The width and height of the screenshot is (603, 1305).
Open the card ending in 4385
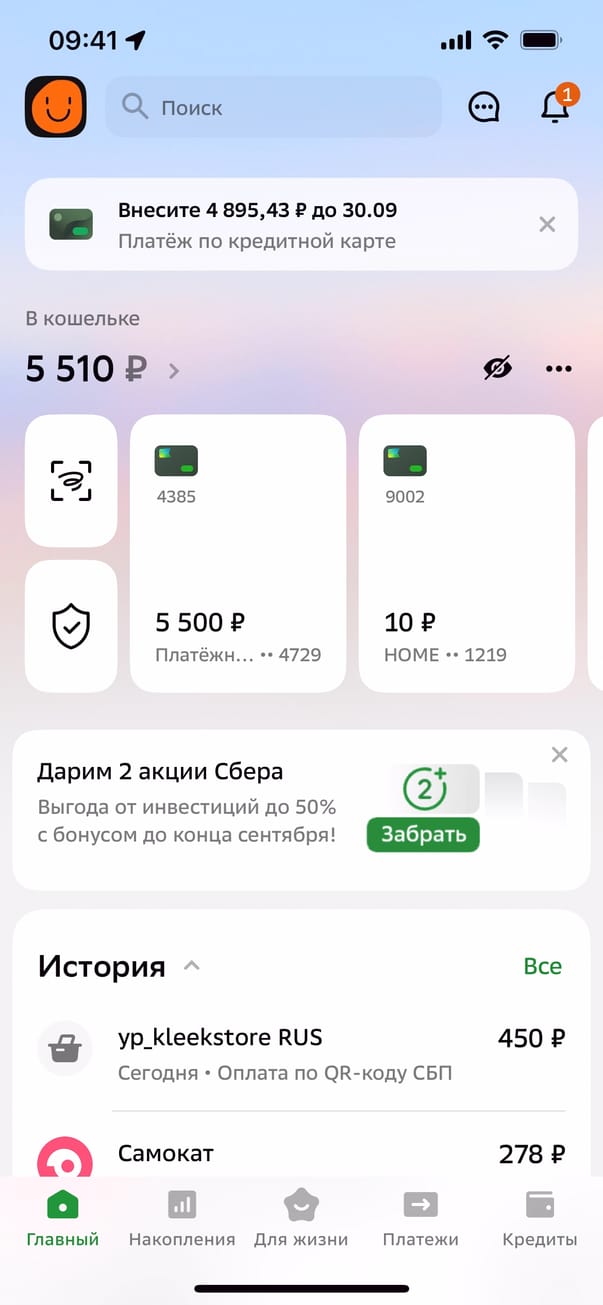[x=238, y=553]
